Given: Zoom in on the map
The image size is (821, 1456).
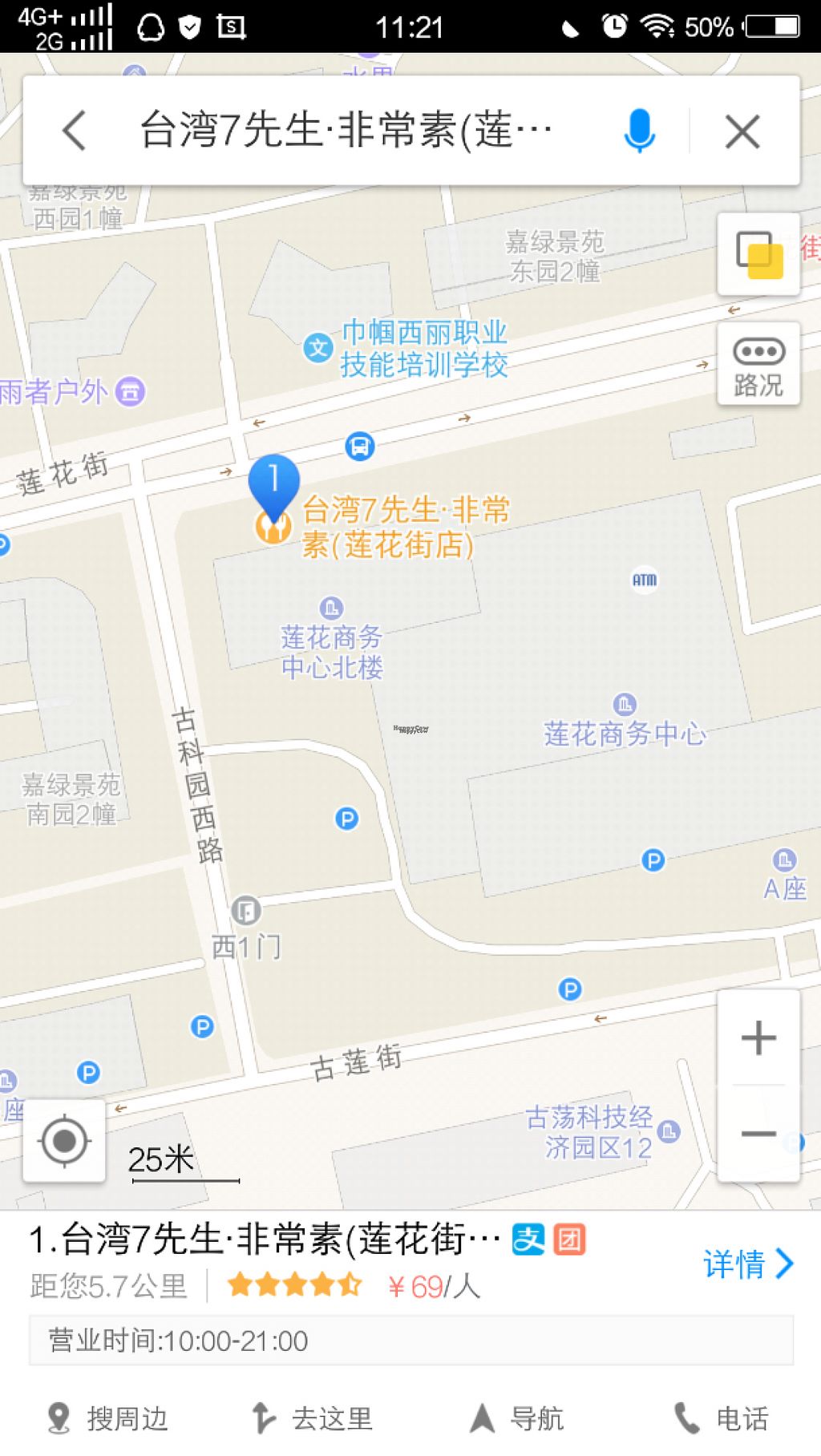Looking at the screenshot, I should [x=758, y=1038].
